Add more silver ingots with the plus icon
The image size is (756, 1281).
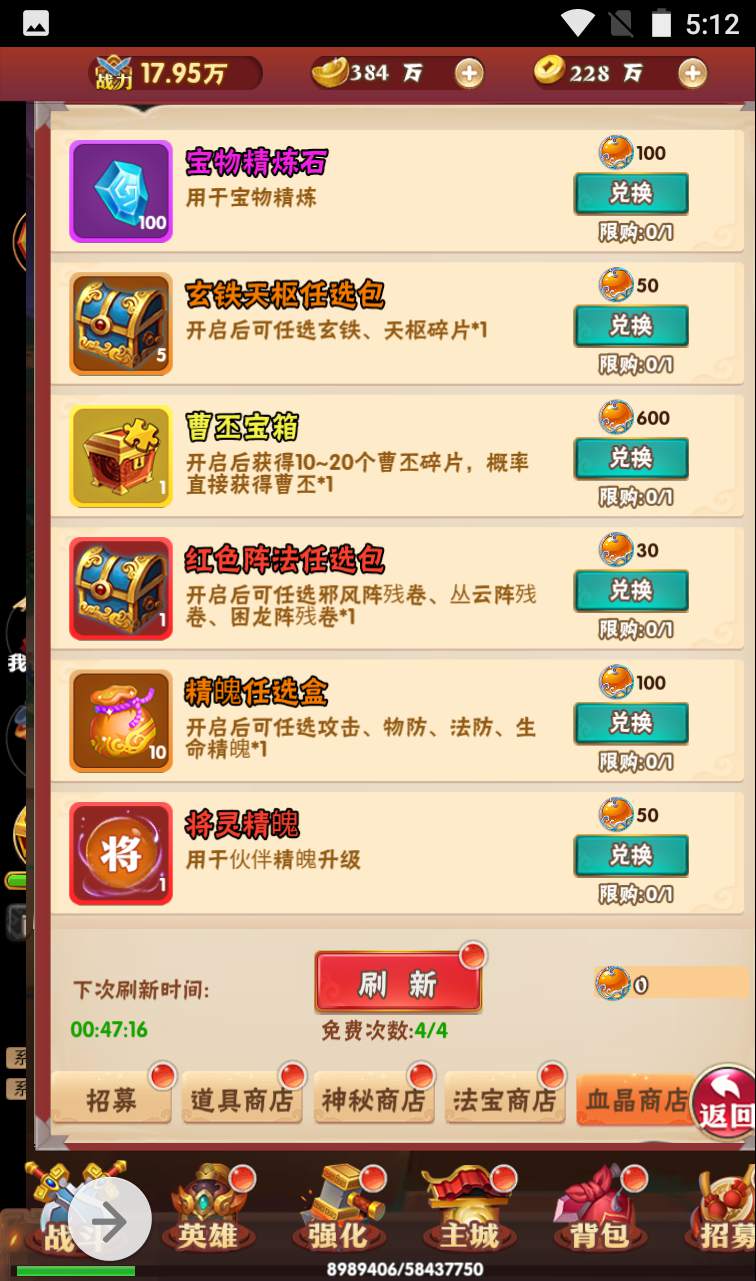[469, 73]
